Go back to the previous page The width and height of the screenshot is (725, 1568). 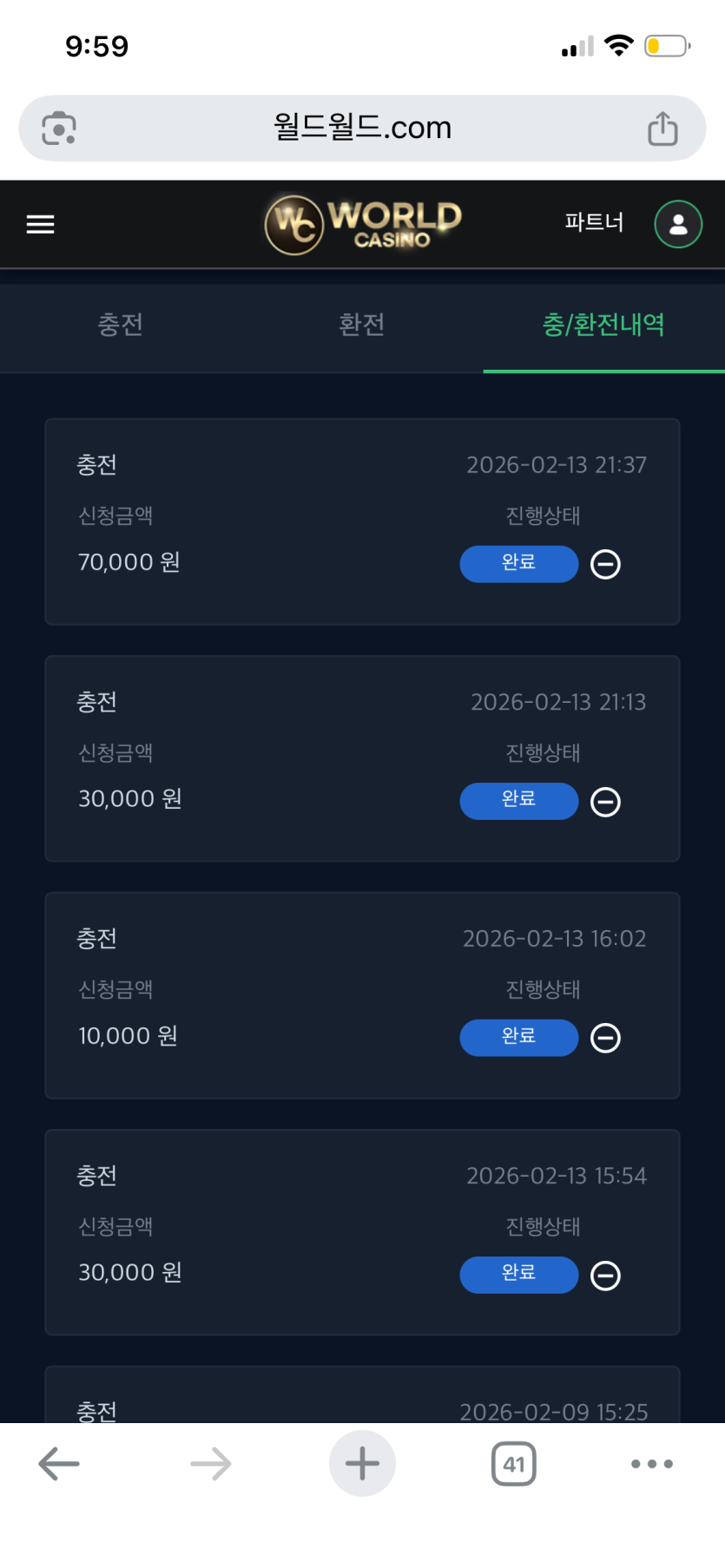tap(59, 1464)
